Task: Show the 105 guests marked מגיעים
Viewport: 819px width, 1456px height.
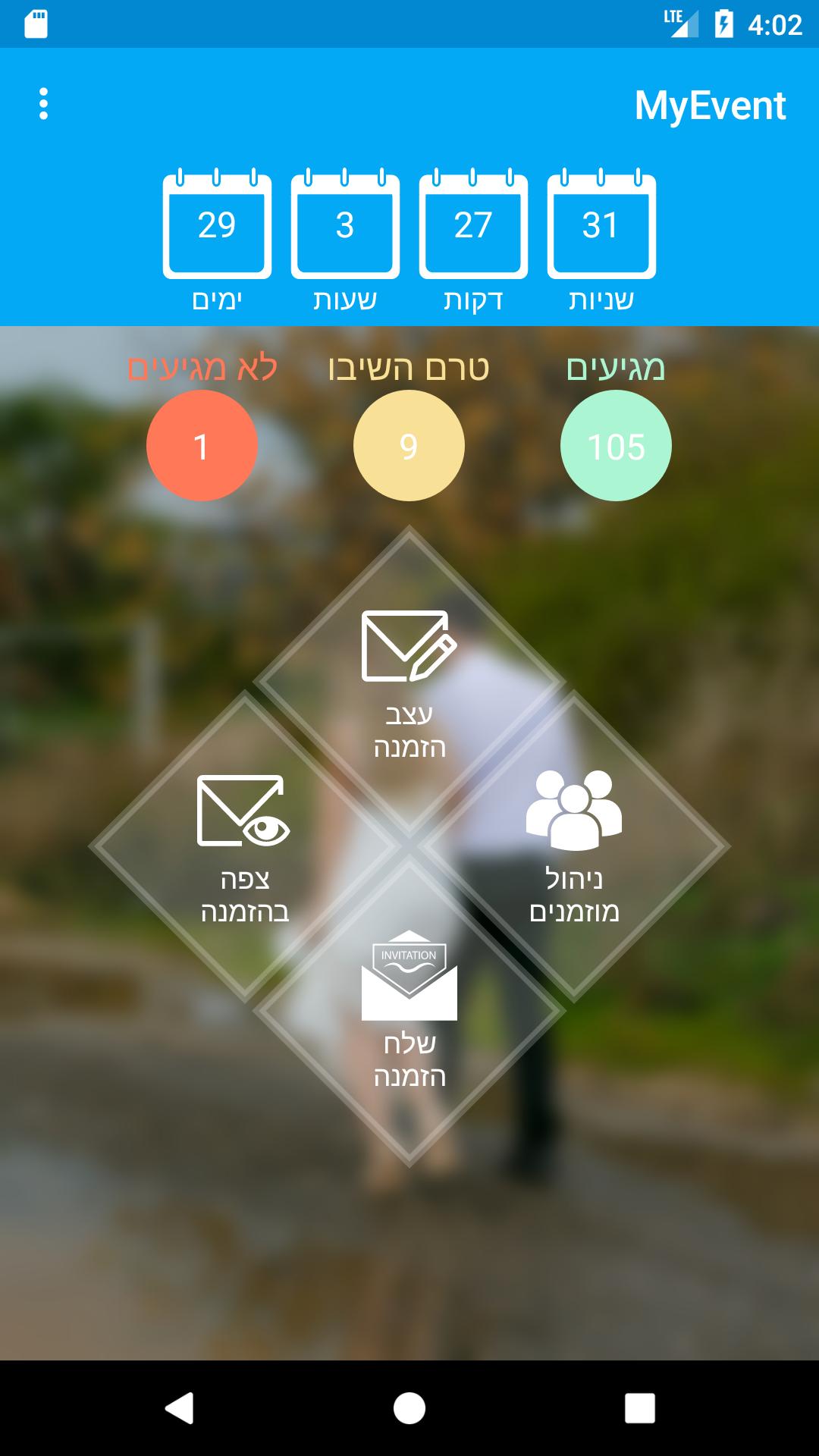Action: click(616, 446)
